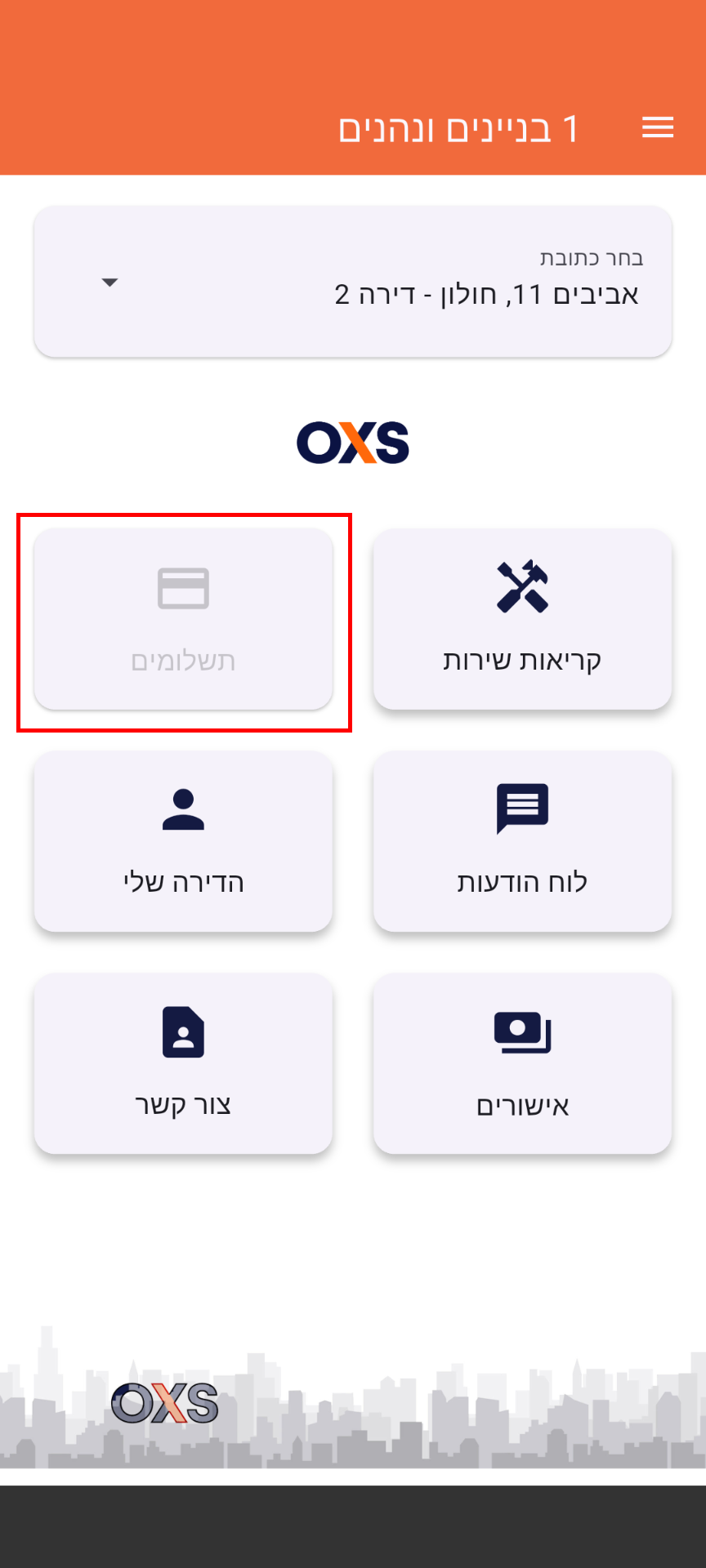The image size is (706, 1568).
Task: Open the contact us (צור קשר) card
Action: (x=183, y=1063)
